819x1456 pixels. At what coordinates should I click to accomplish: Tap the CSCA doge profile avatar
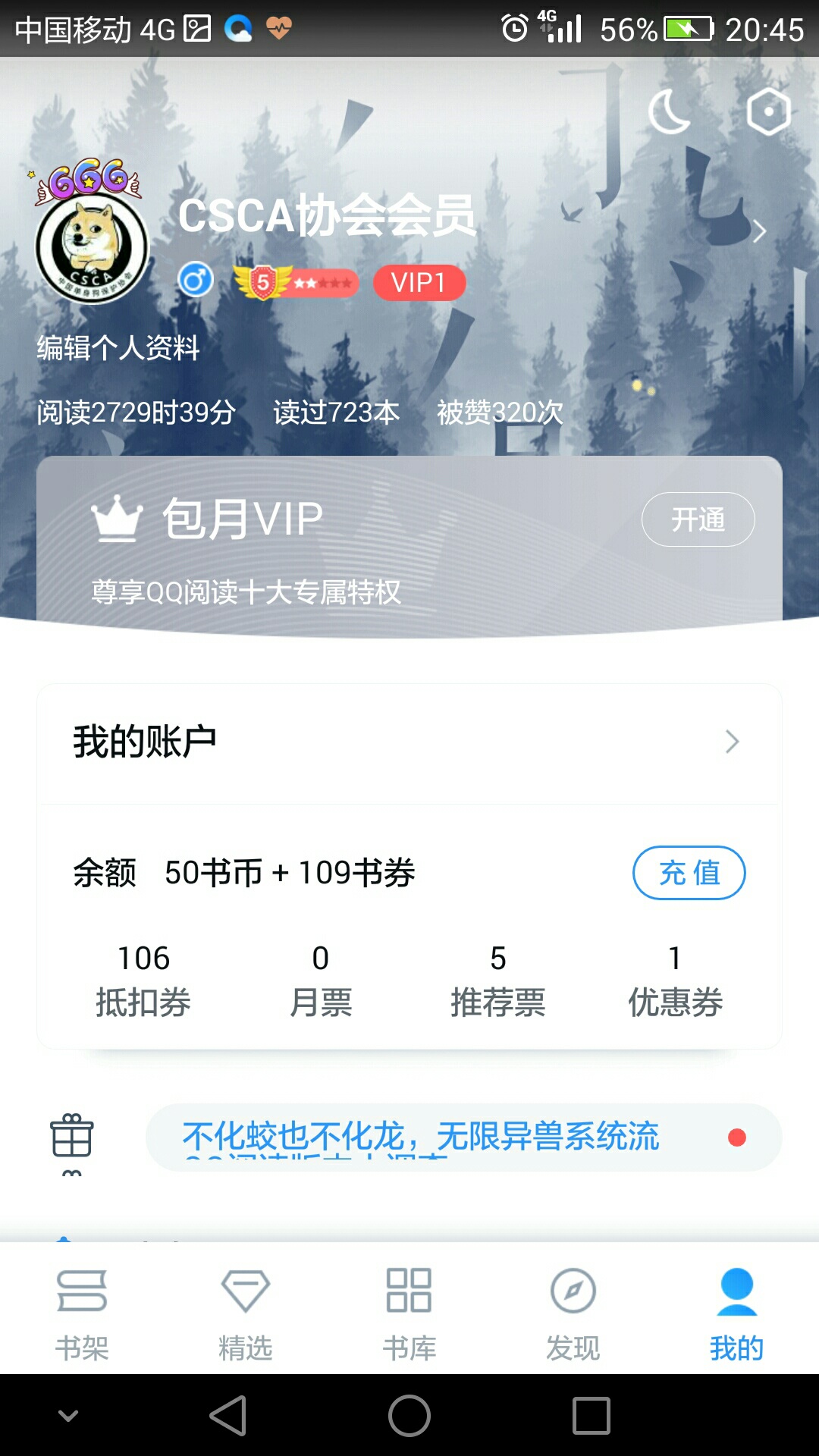click(92, 246)
